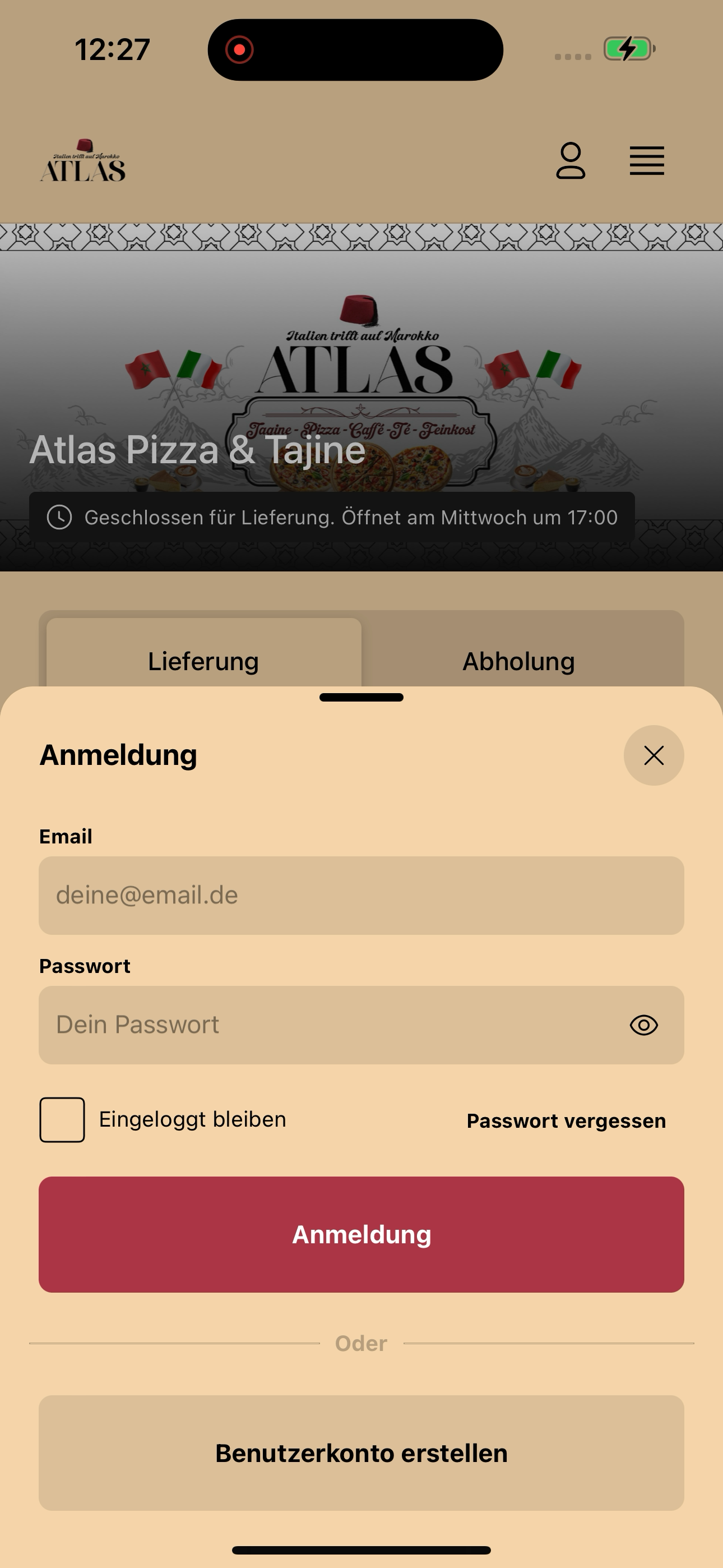
Task: Open the profile icon in the header
Action: [x=571, y=161]
